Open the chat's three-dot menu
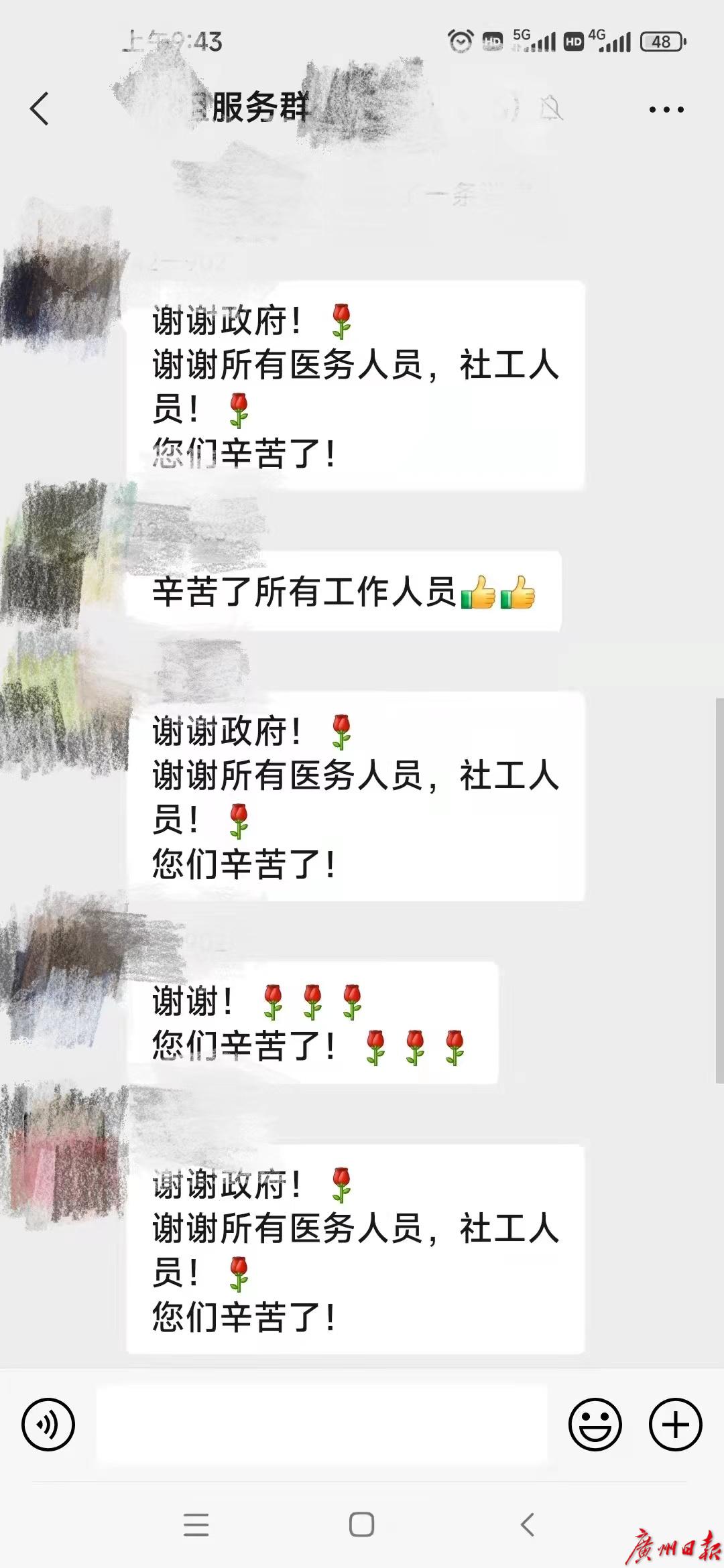 [x=666, y=109]
